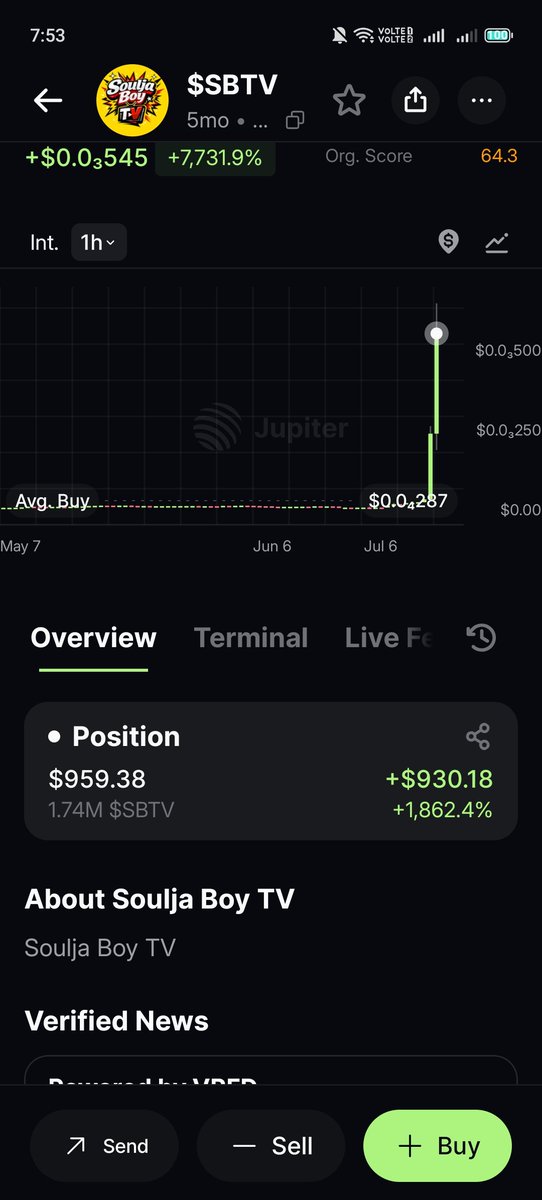Open the 1h interval dropdown
Viewport: 542px width, 1200px height.
tap(98, 242)
